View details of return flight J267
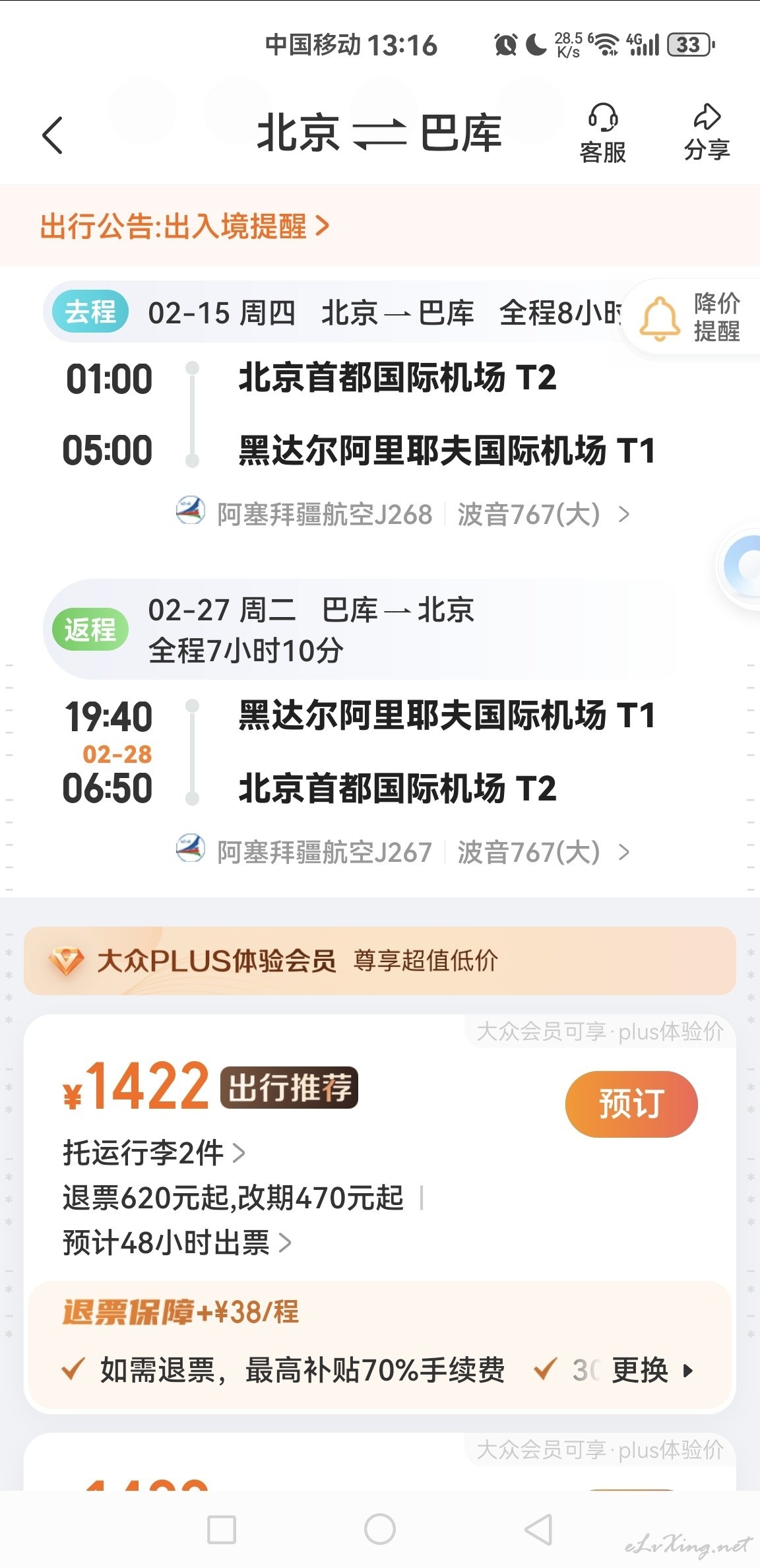This screenshot has width=760, height=1568. (x=402, y=852)
